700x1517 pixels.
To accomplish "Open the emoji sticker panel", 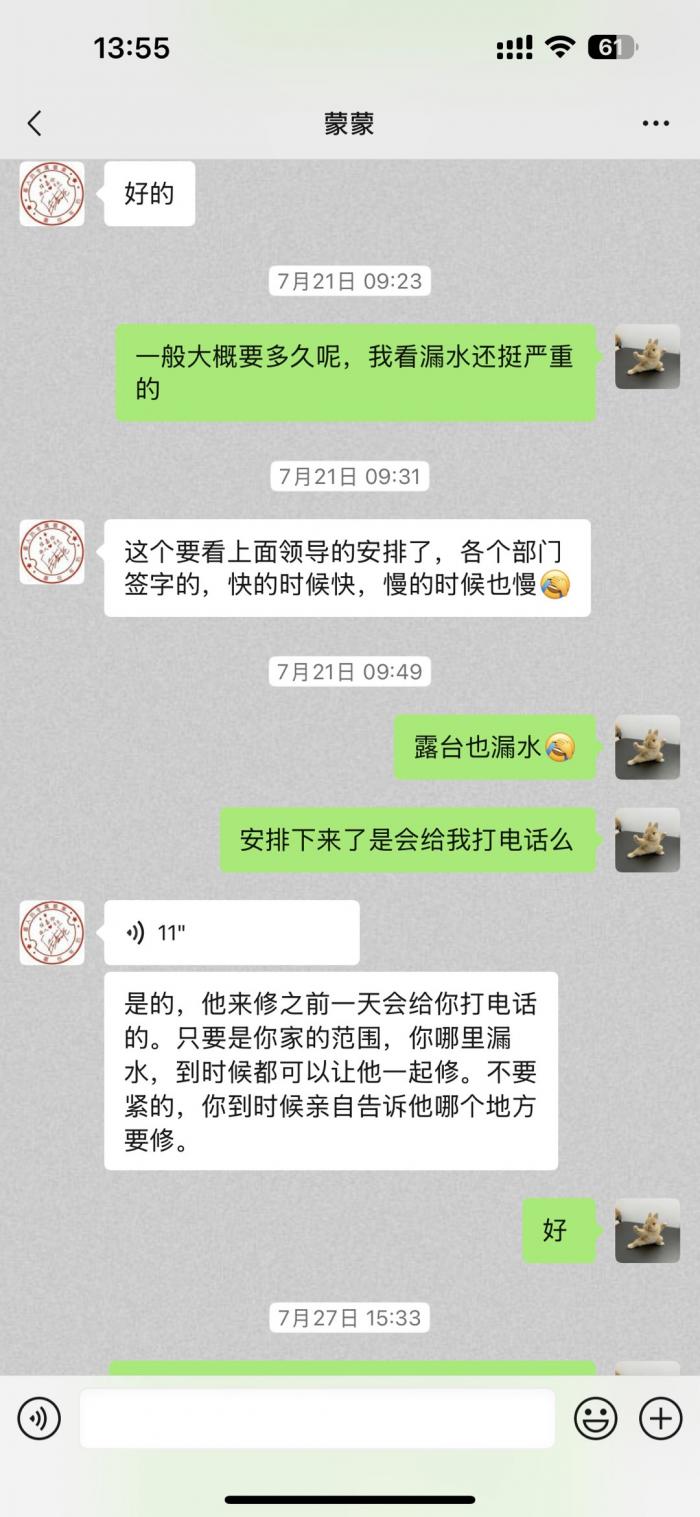I will [x=595, y=1418].
